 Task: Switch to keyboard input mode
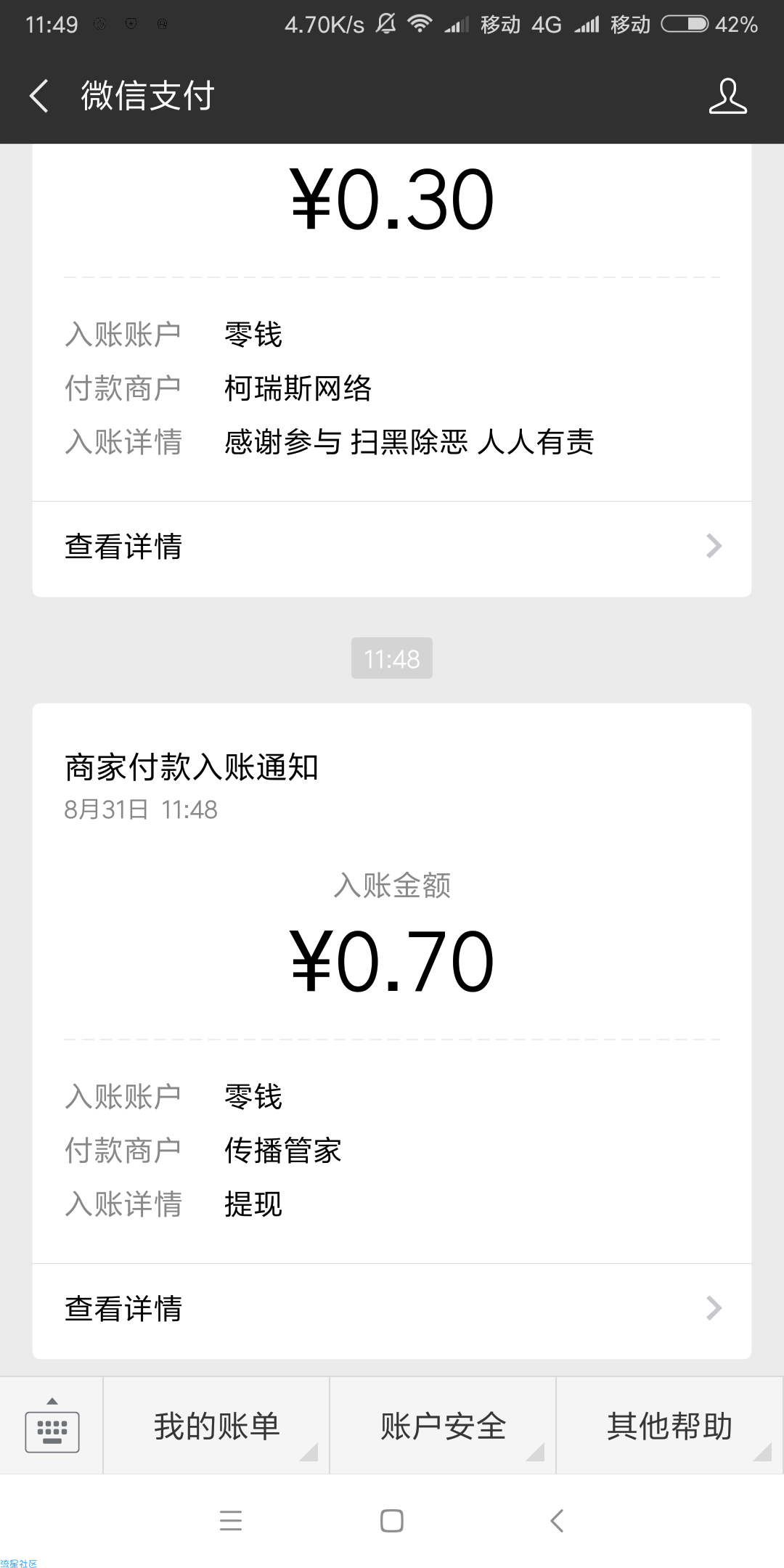tap(52, 1426)
